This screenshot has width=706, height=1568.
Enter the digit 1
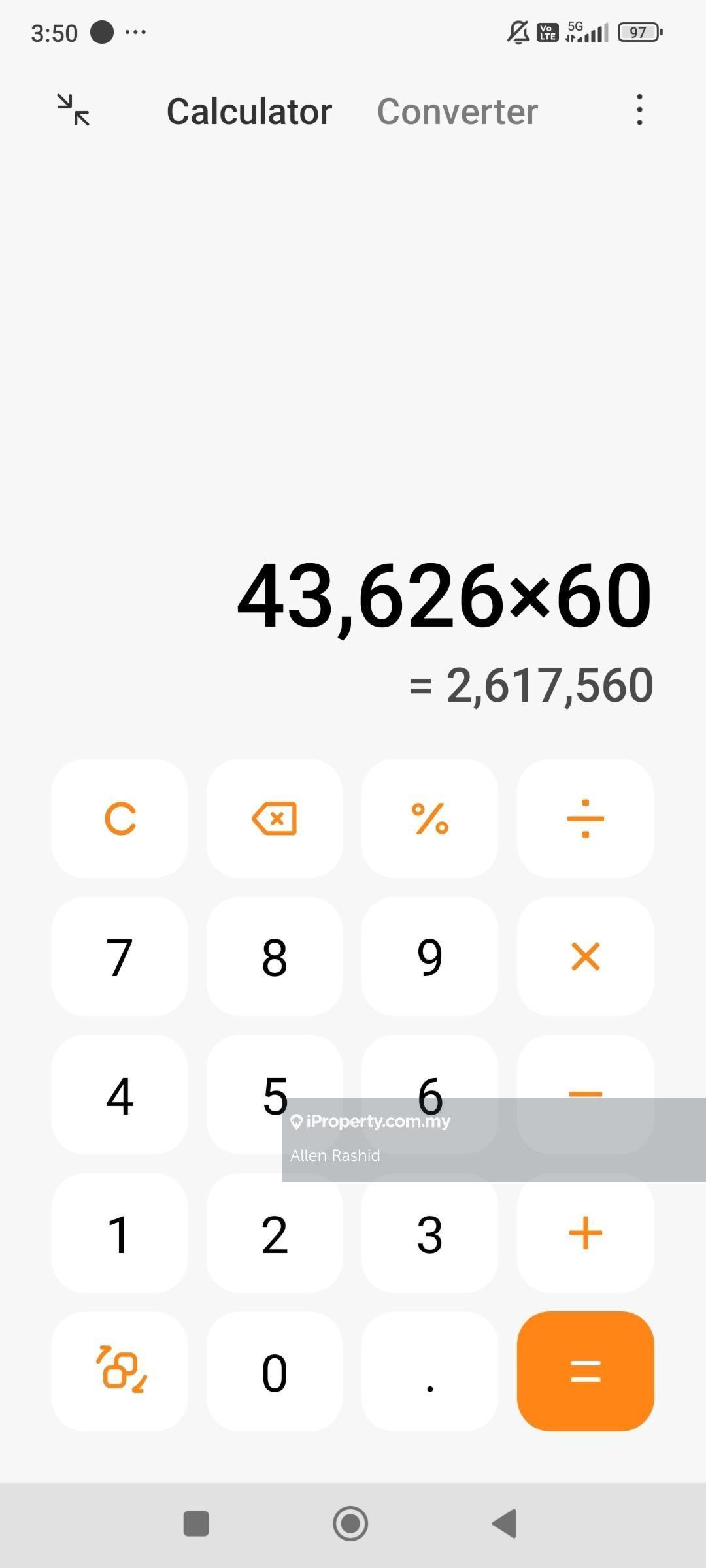[120, 1233]
